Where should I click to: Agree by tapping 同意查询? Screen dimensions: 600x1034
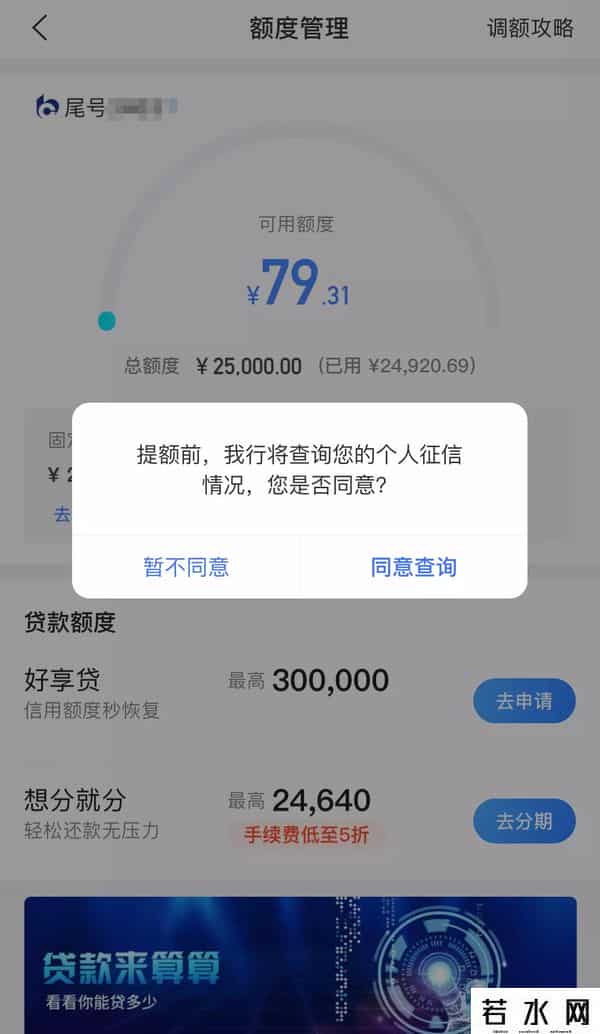tap(413, 567)
